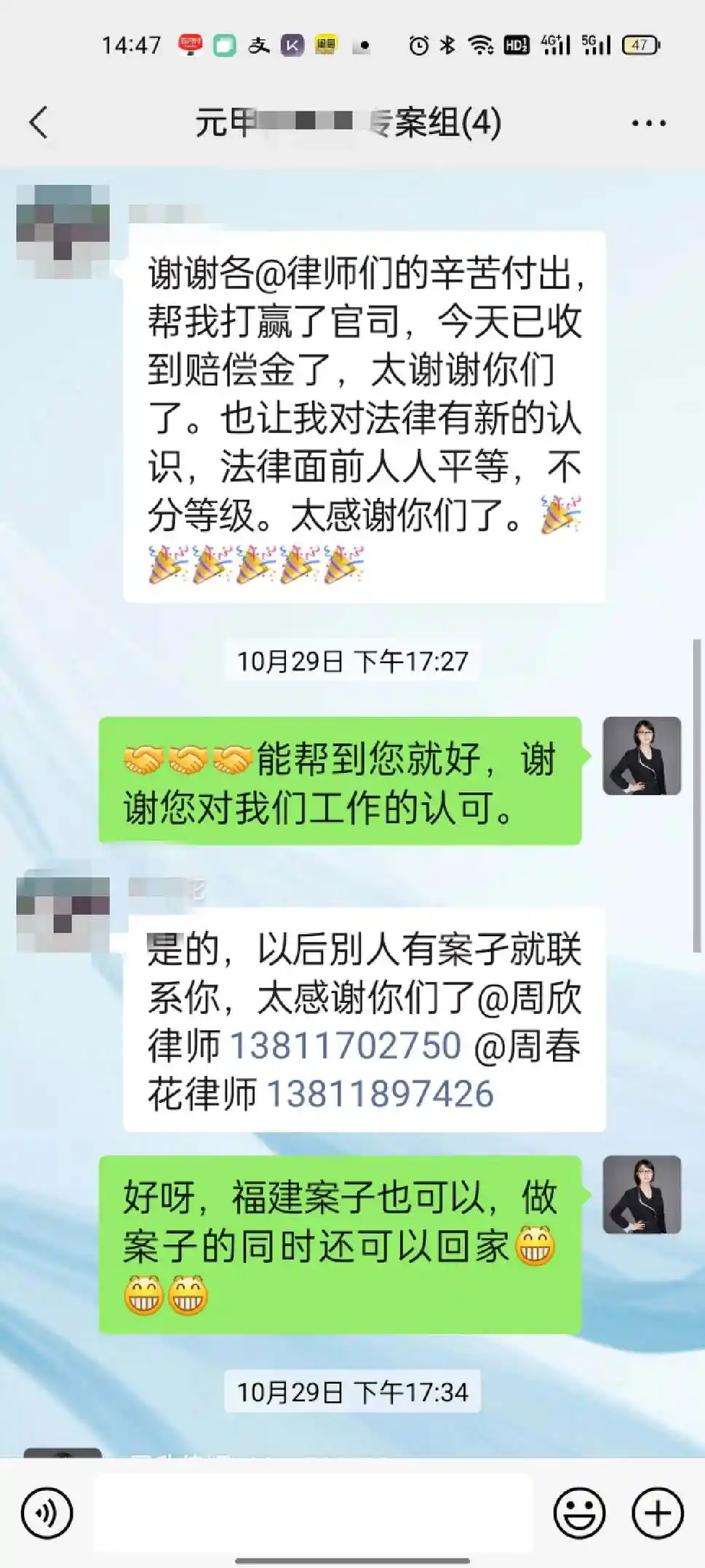Open the emoji sticker panel
The width and height of the screenshot is (705, 1568).
[579, 1513]
